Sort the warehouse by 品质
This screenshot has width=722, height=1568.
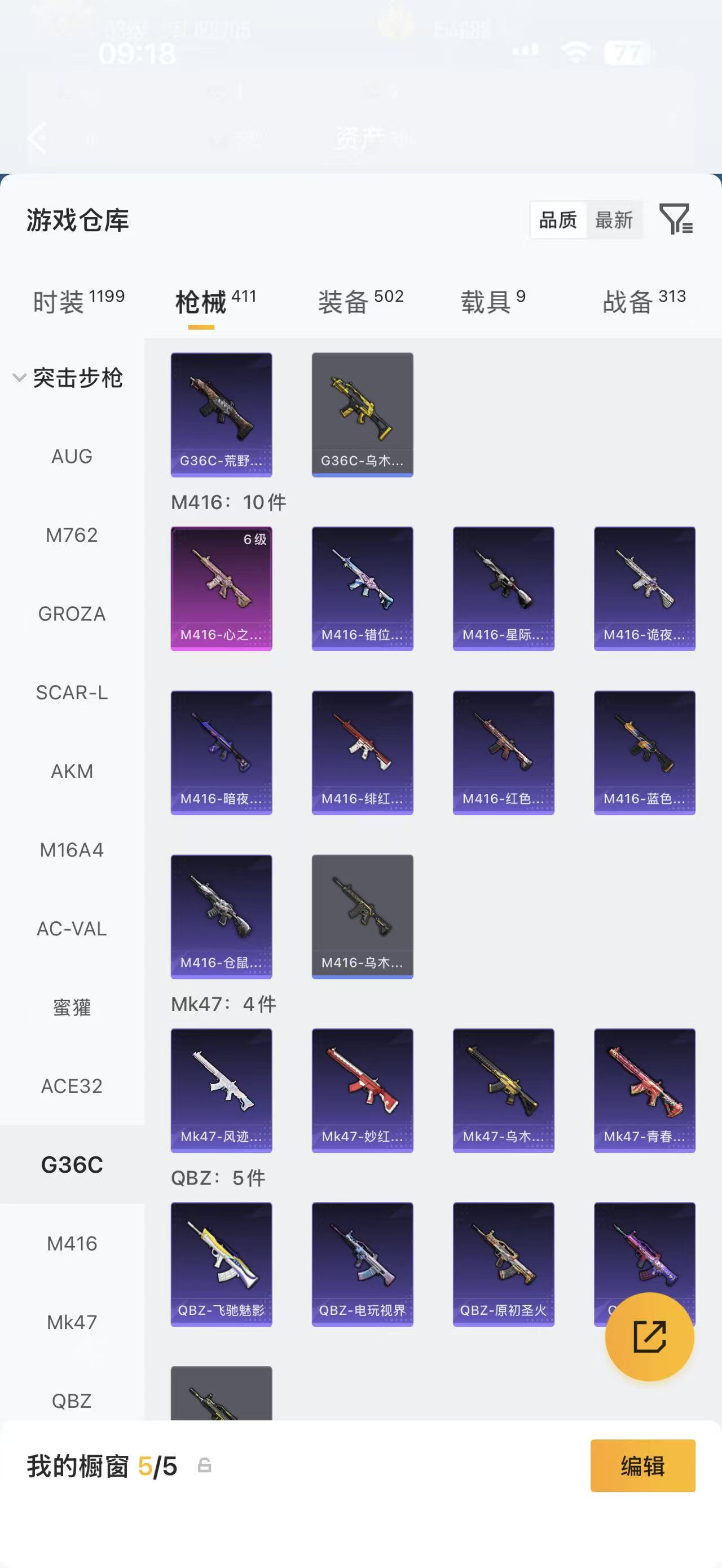tap(558, 220)
